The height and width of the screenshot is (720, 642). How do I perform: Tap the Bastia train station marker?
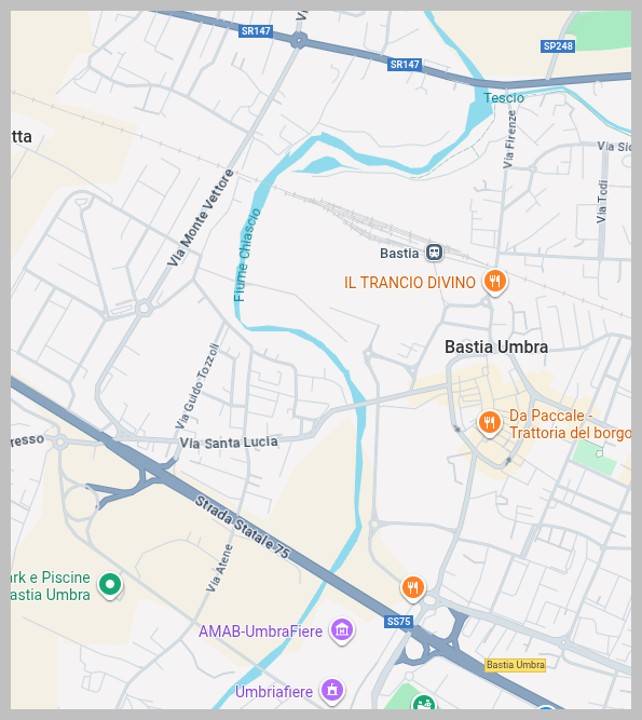coord(434,253)
